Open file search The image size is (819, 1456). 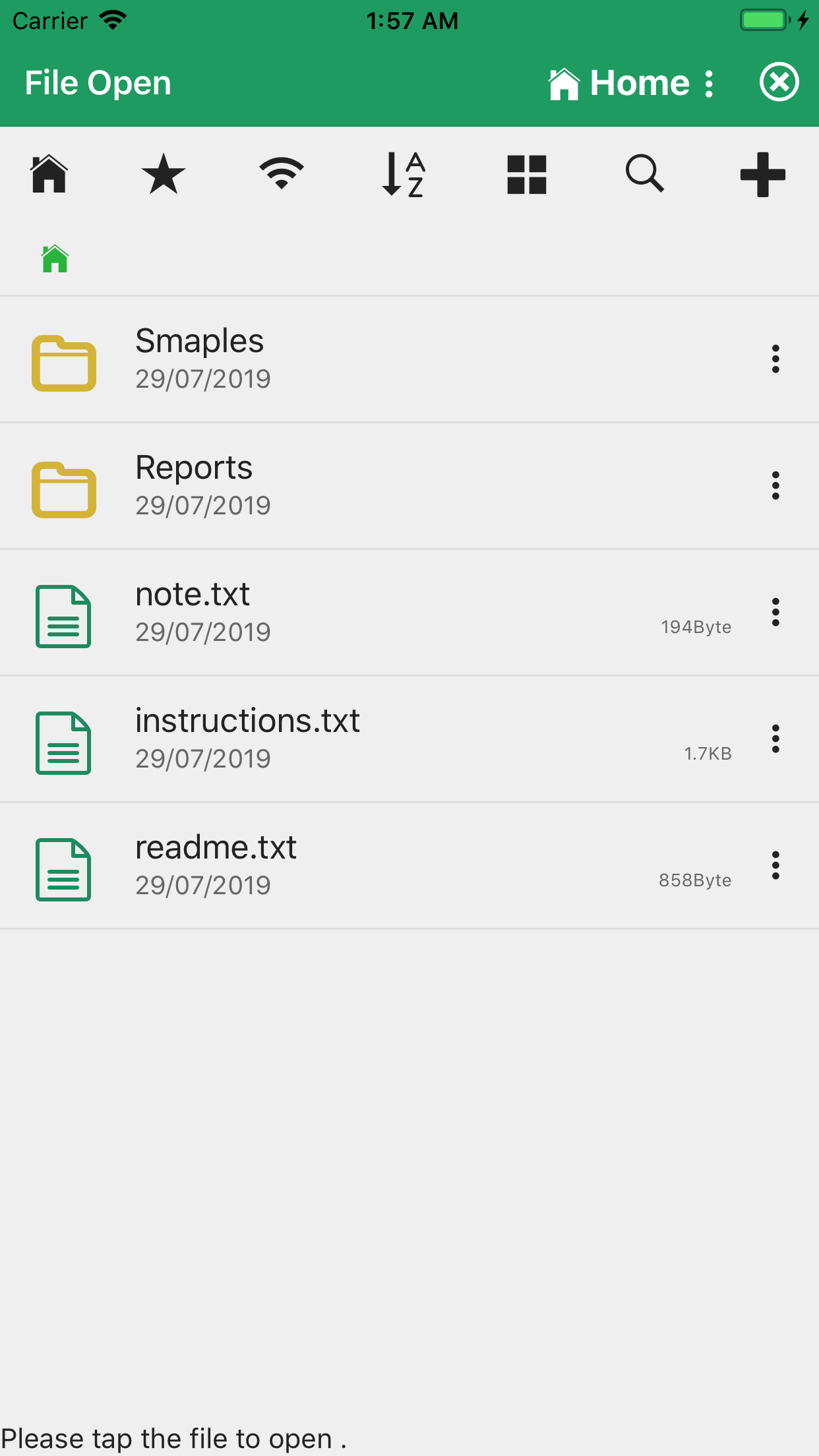[644, 173]
